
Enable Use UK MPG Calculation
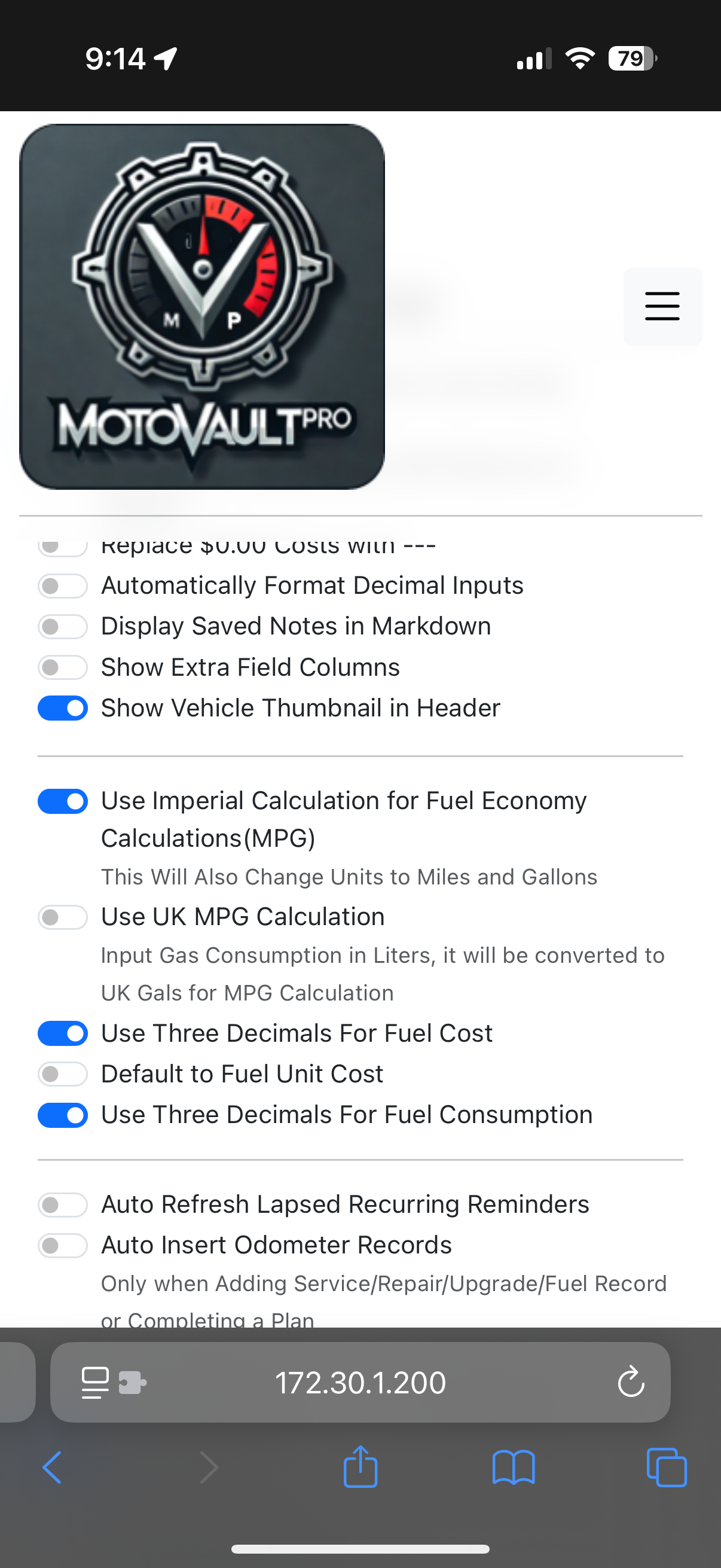pos(63,917)
